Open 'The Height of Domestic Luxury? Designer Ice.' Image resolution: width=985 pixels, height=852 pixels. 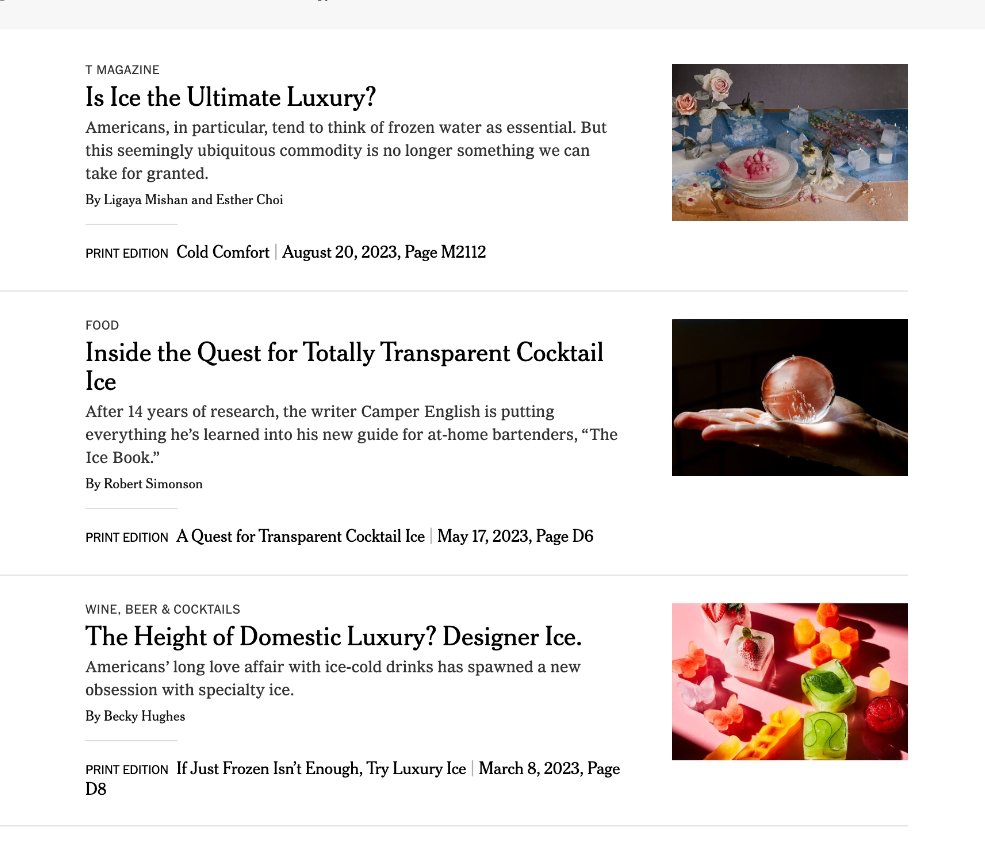point(333,637)
